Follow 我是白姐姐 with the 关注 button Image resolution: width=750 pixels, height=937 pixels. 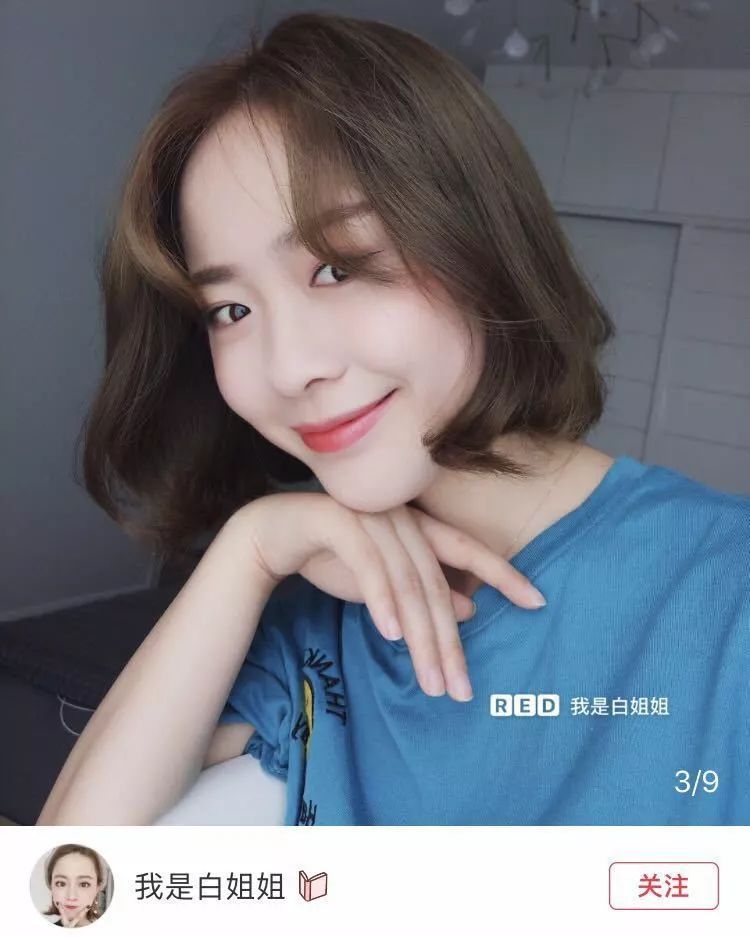(x=663, y=885)
